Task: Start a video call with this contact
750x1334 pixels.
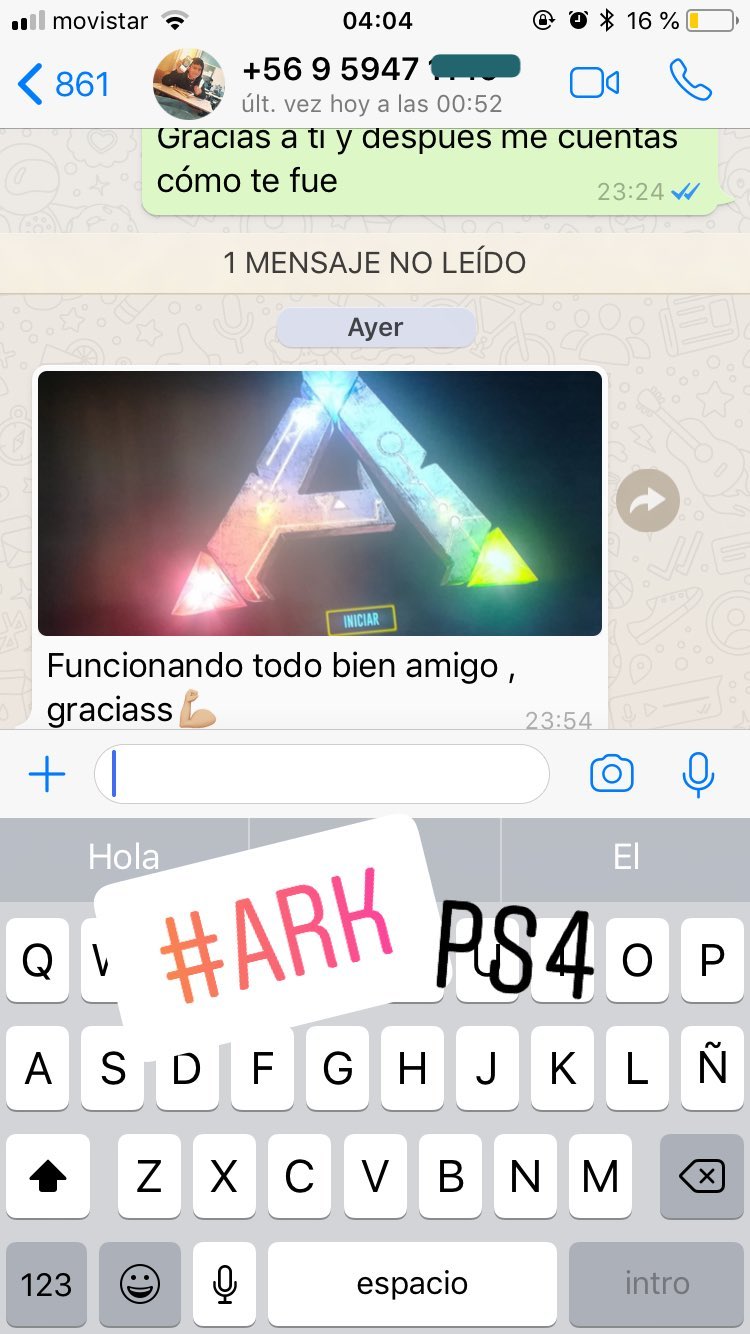Action: point(594,83)
